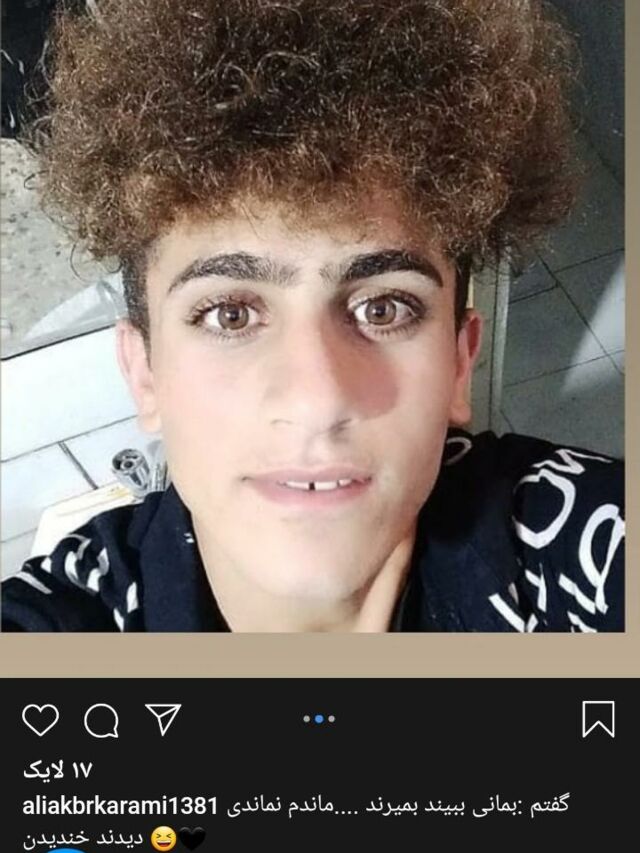Share the post via paper plane icon
The height and width of the screenshot is (853, 640).
162,719
